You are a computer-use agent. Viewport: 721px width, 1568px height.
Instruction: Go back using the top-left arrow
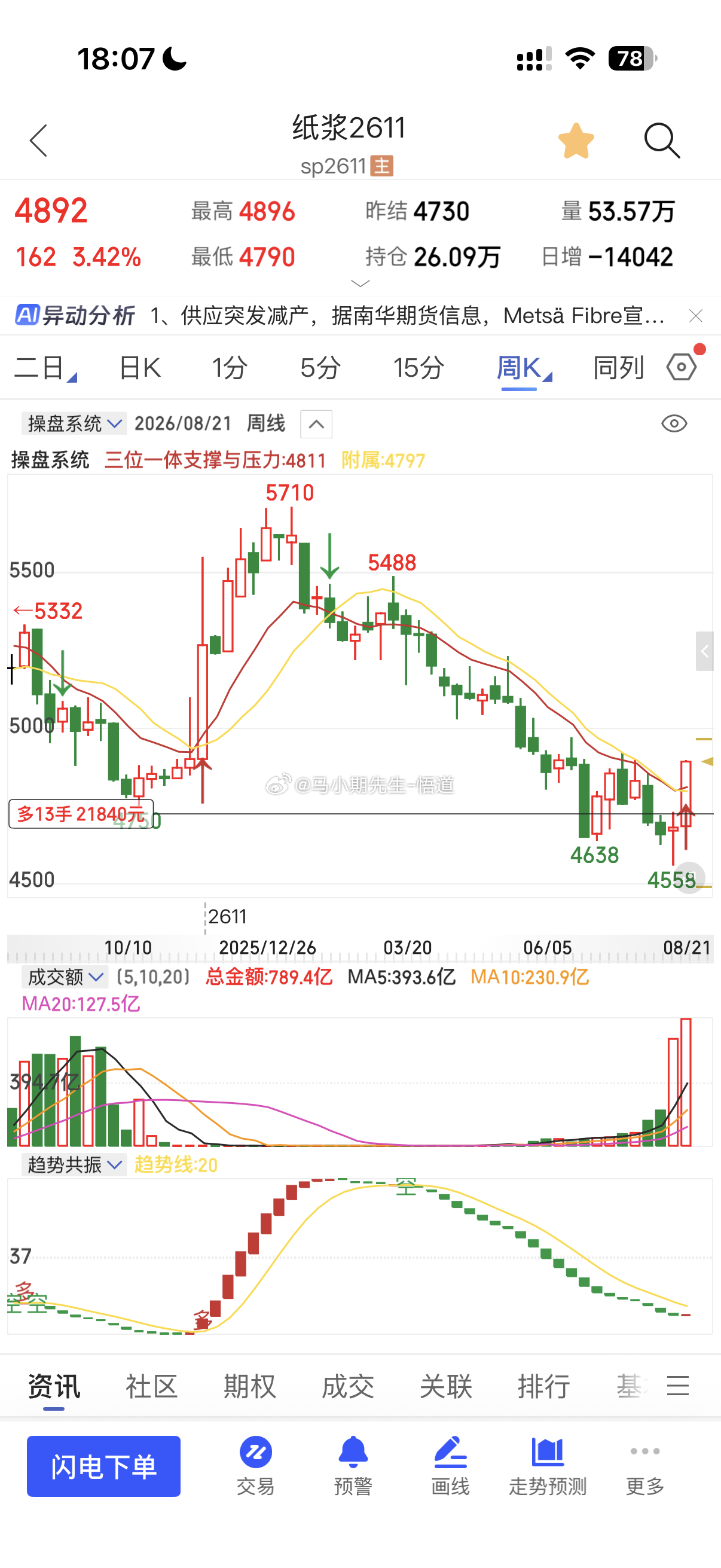(x=38, y=141)
